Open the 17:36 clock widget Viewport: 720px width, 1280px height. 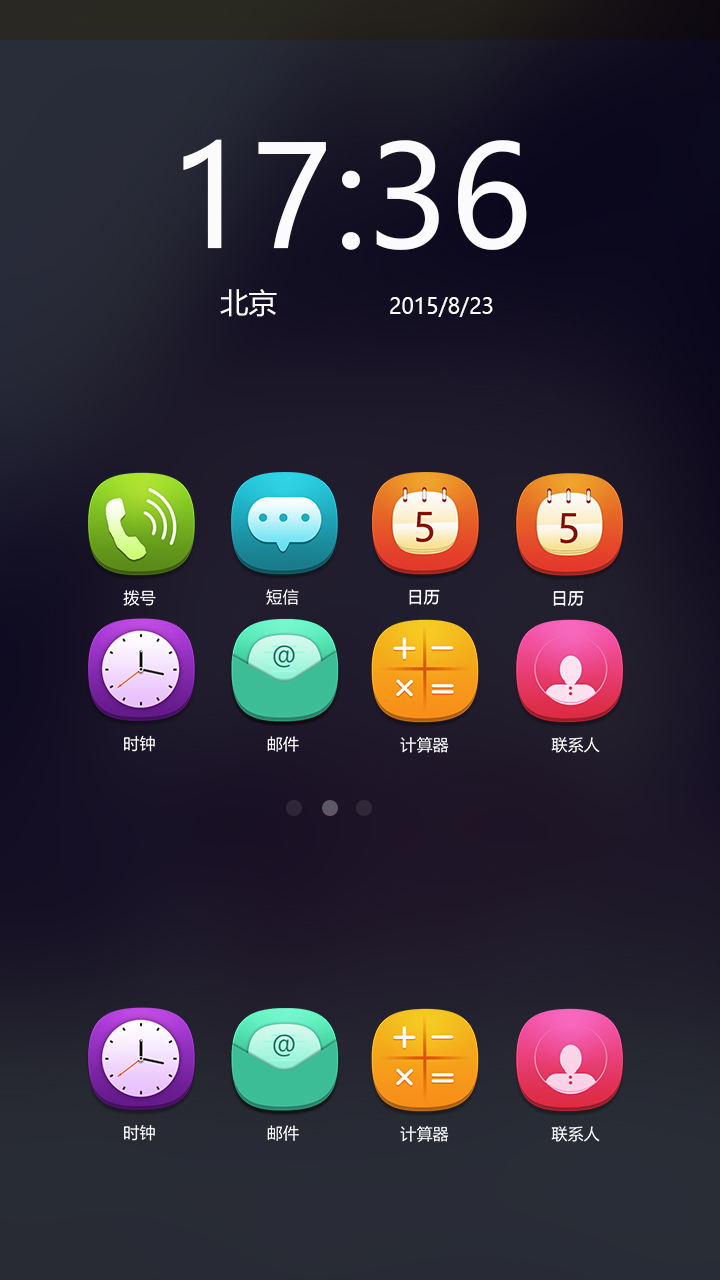point(352,195)
